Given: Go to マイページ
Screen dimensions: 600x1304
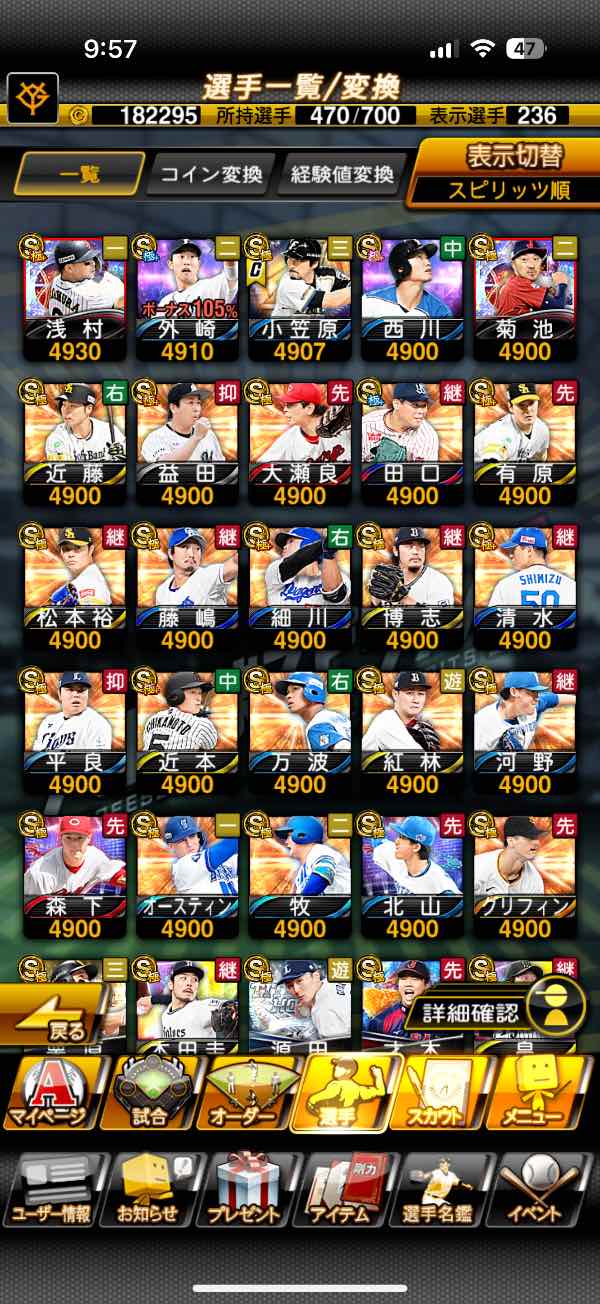Looking at the screenshot, I should coord(50,1092).
